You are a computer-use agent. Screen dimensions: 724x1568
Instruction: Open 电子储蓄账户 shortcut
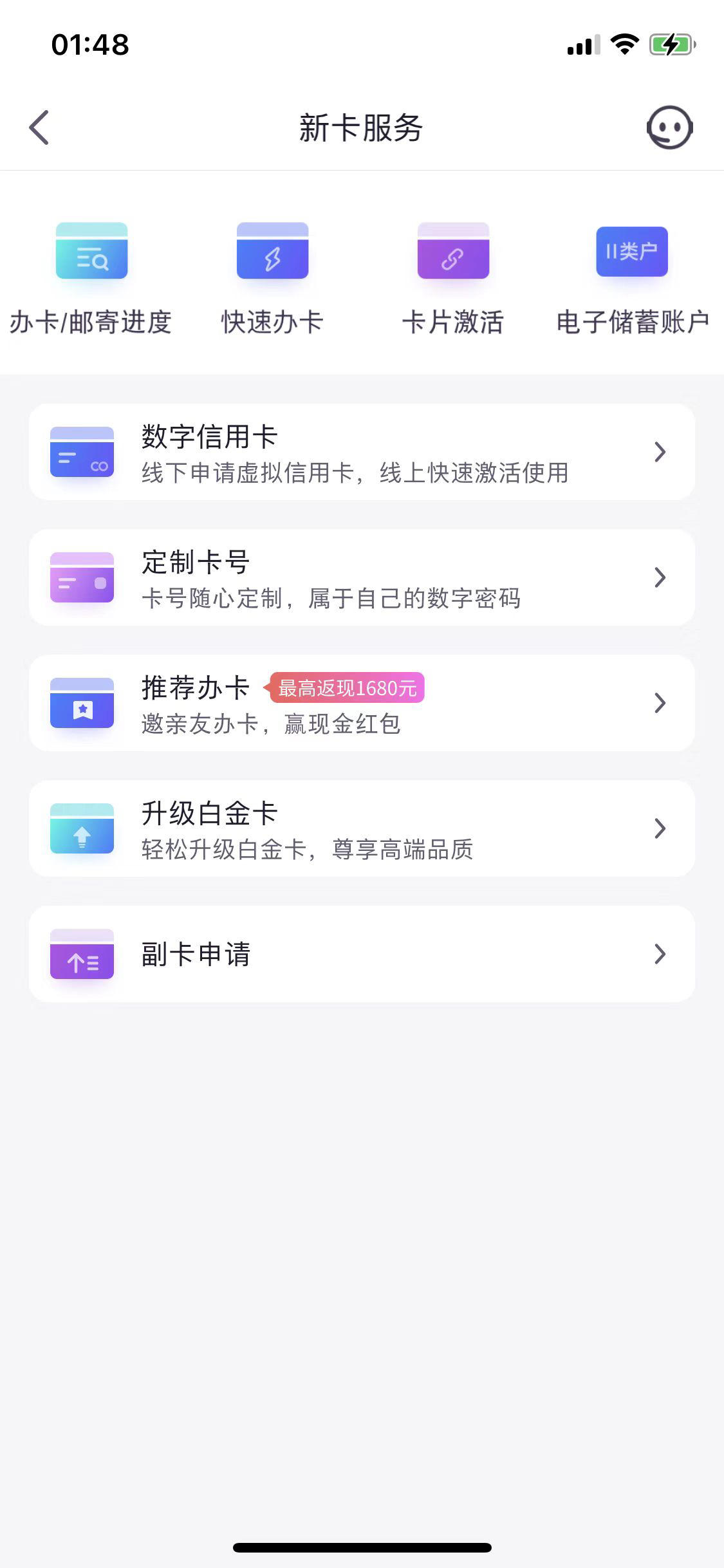click(x=633, y=278)
